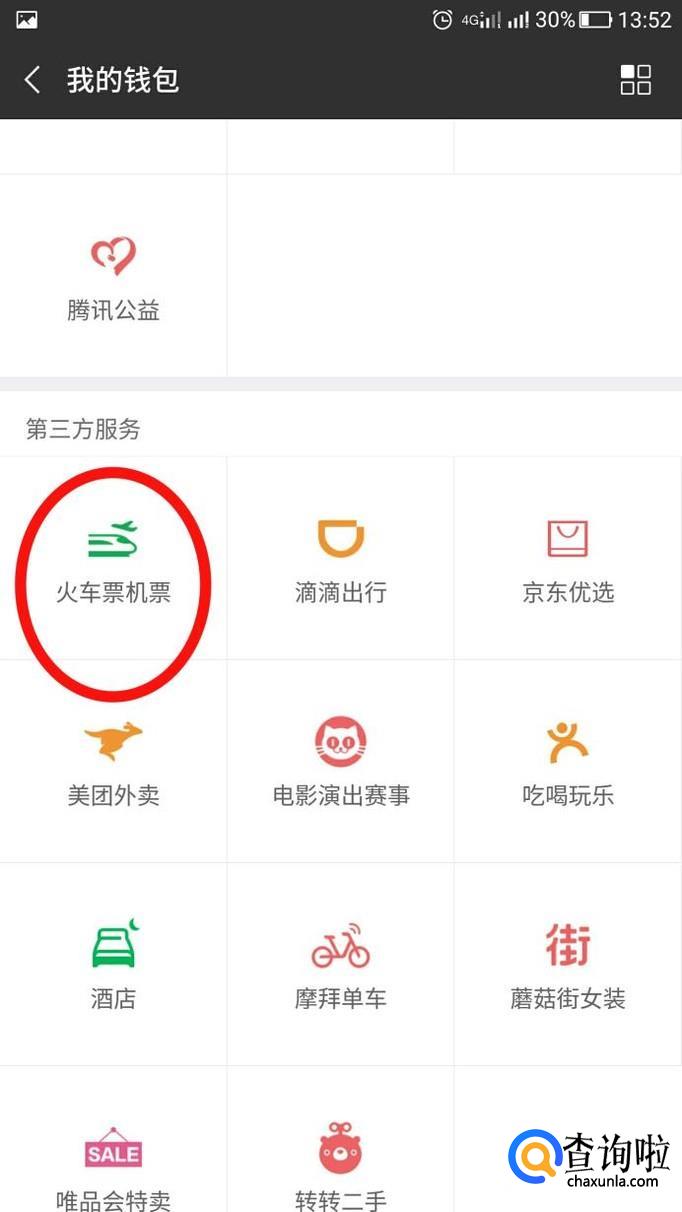The image size is (682, 1212).
Task: Open 火车票机票 booking
Action: coord(113,560)
